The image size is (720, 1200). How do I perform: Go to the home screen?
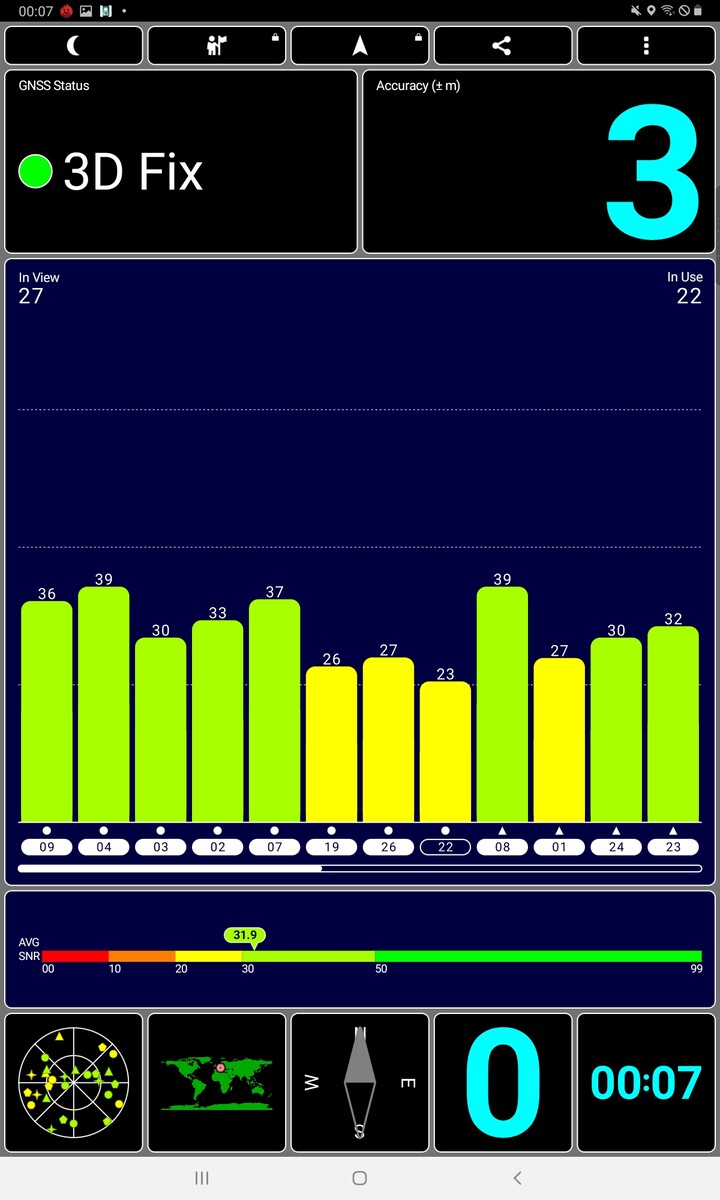(360, 1178)
